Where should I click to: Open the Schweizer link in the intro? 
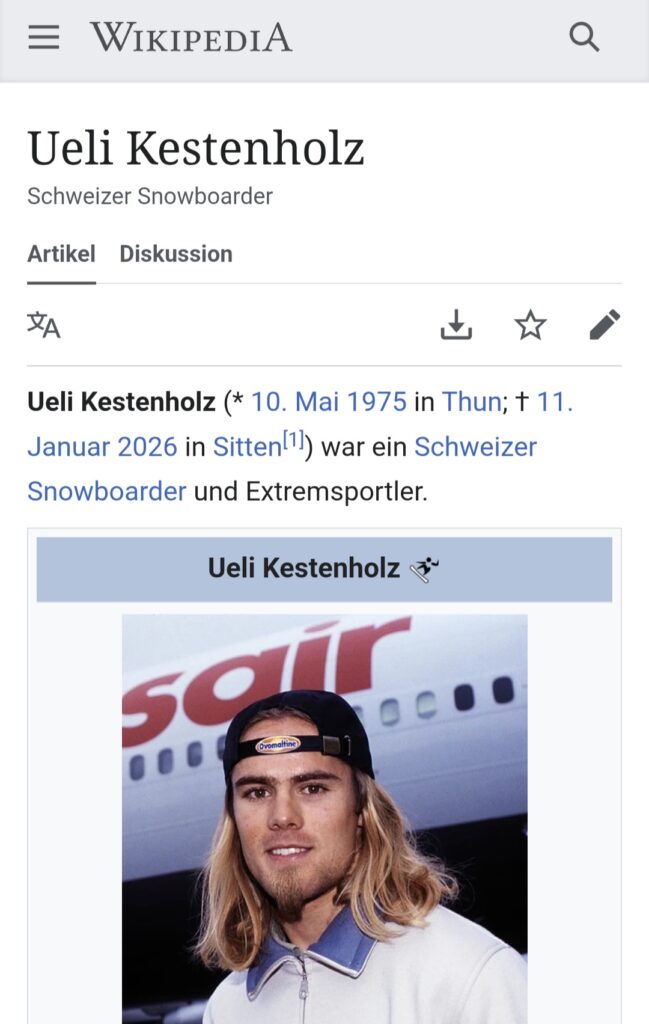tap(476, 447)
